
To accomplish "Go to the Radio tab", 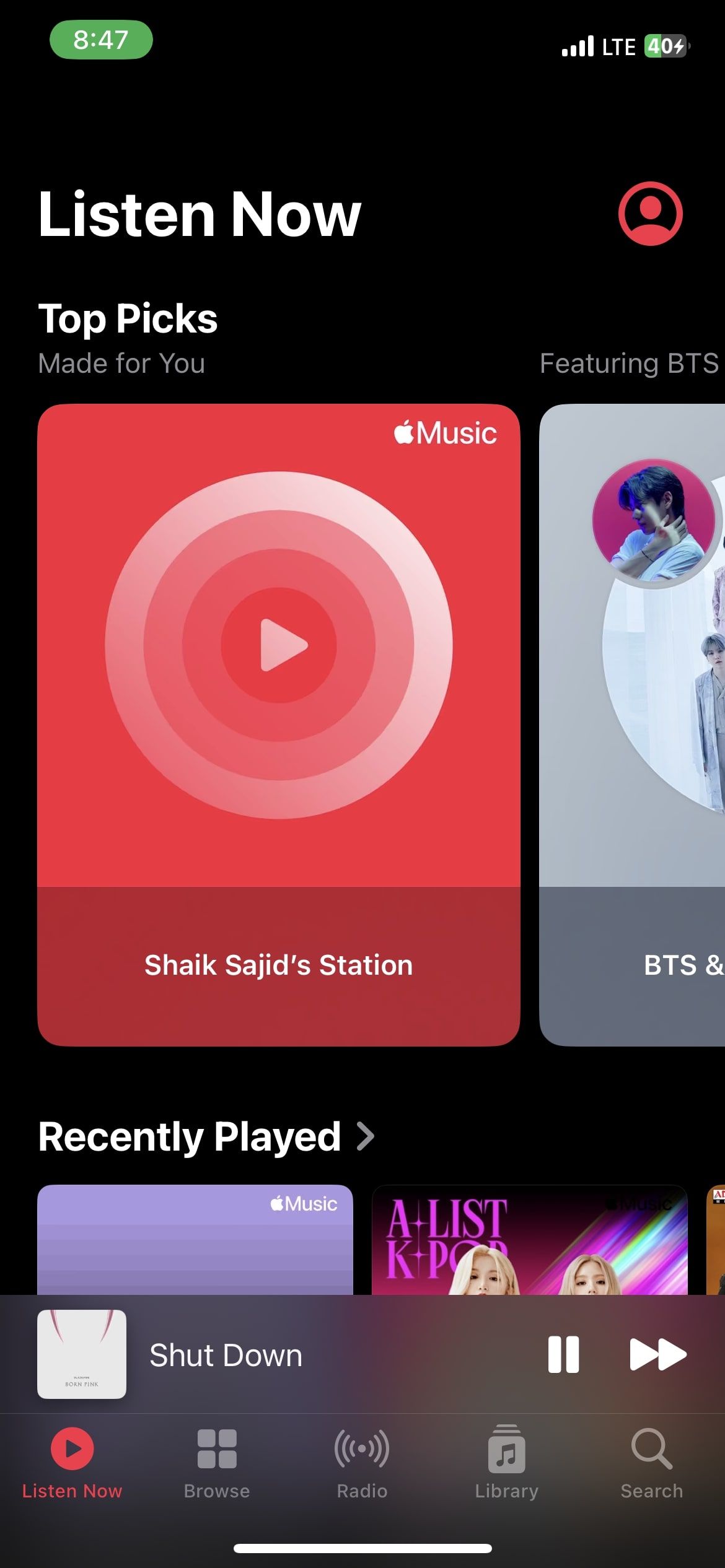I will 362,1463.
